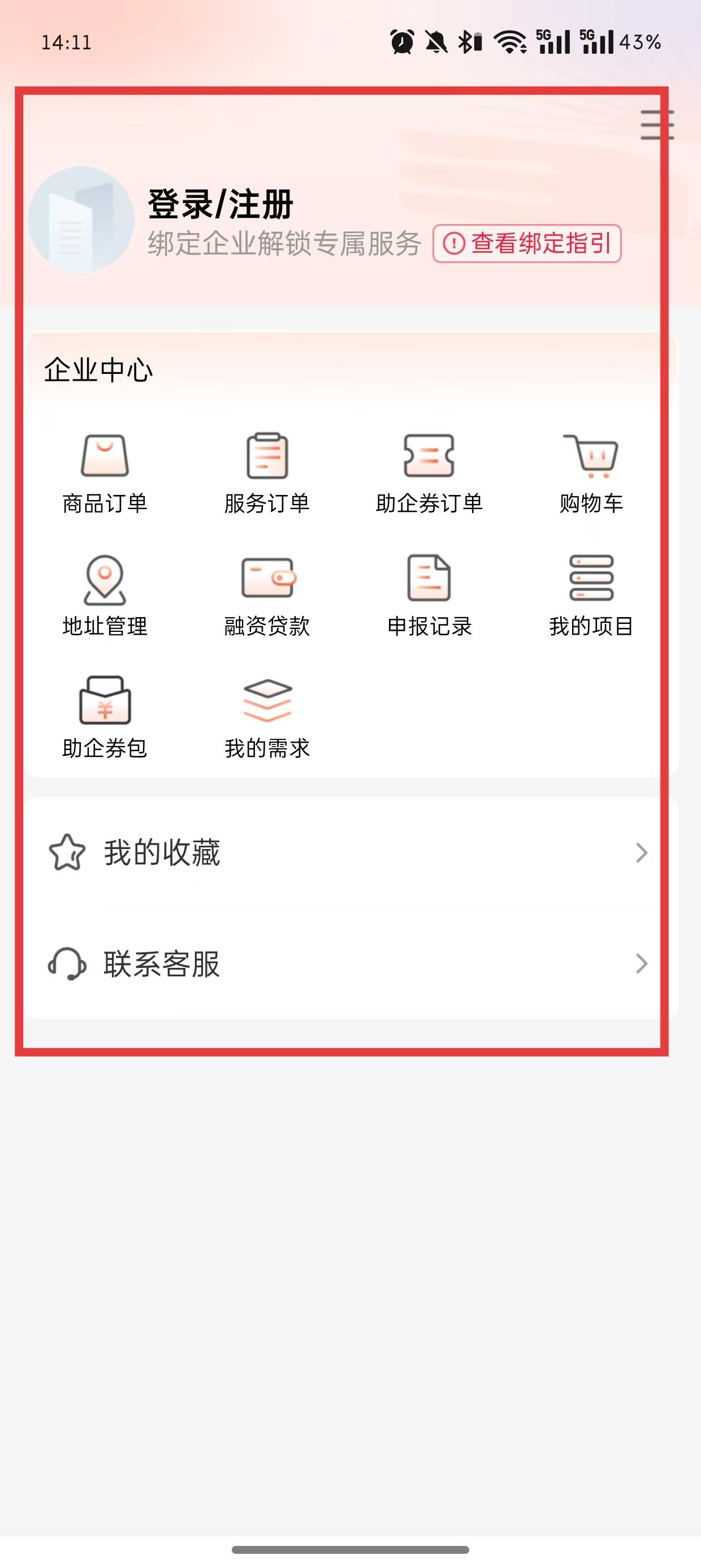Tap the profile avatar
The height and width of the screenshot is (1568, 701).
pyautogui.click(x=81, y=219)
